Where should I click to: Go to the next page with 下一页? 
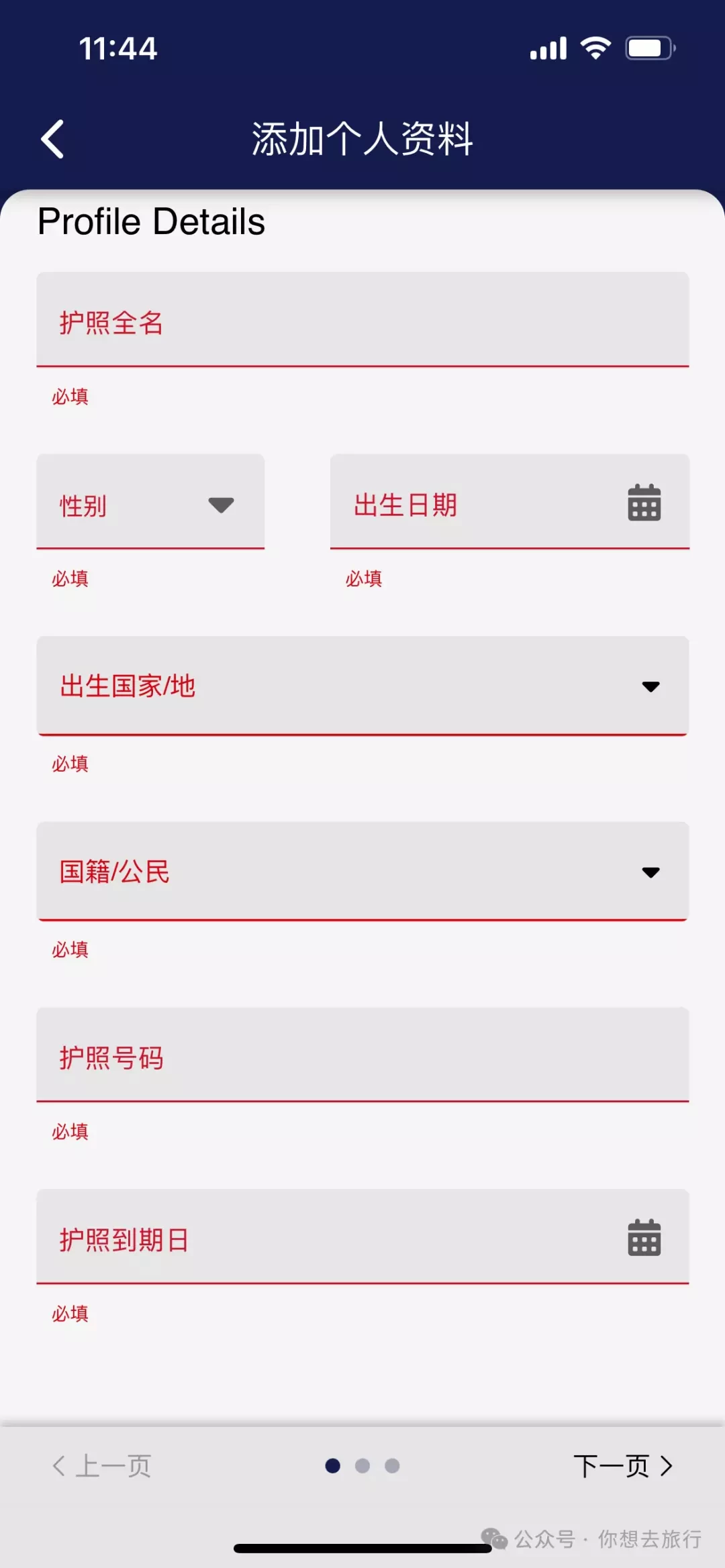[x=623, y=1466]
